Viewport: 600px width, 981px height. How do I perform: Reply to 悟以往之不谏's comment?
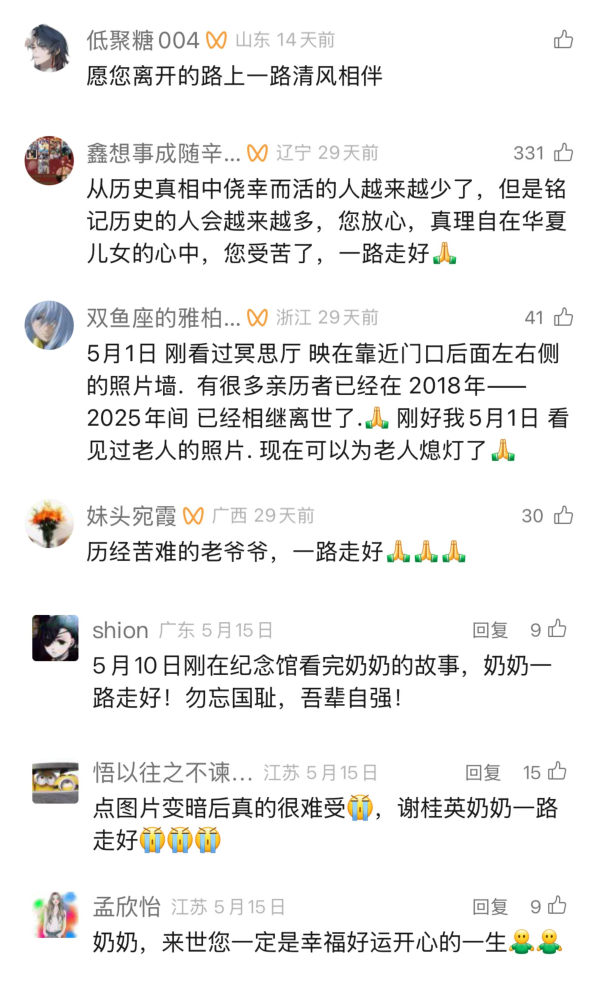click(482, 773)
